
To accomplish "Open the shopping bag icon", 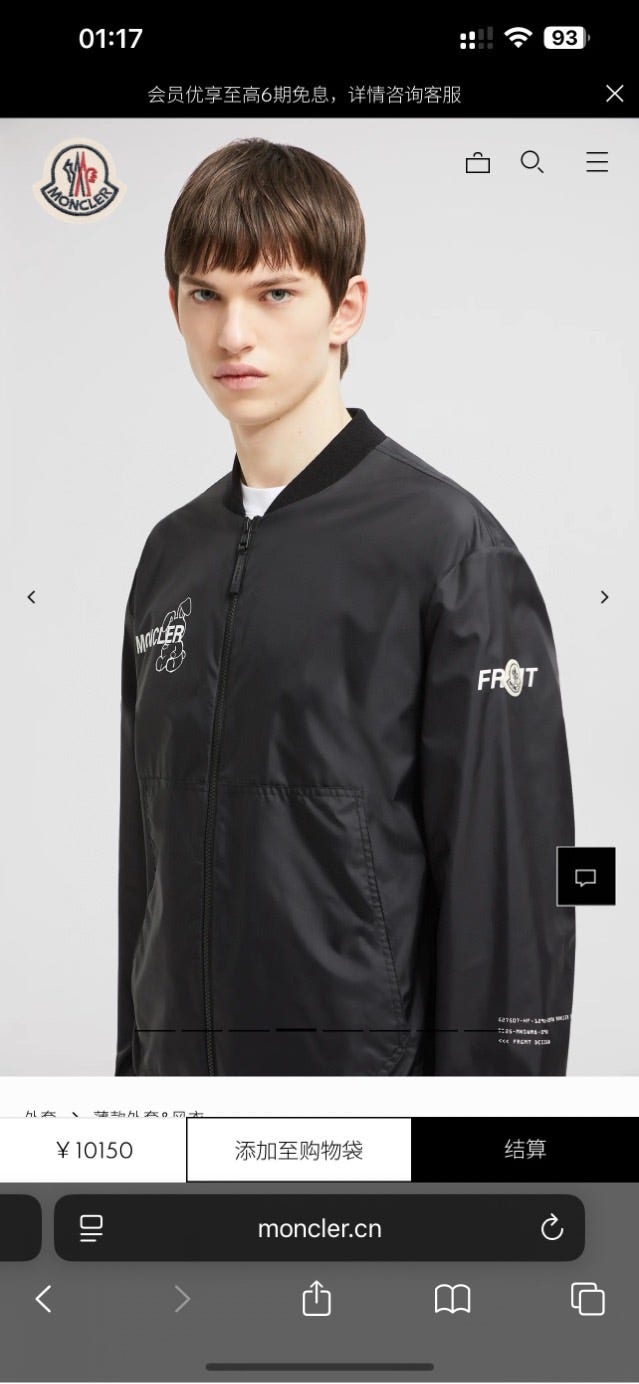I will pyautogui.click(x=478, y=163).
